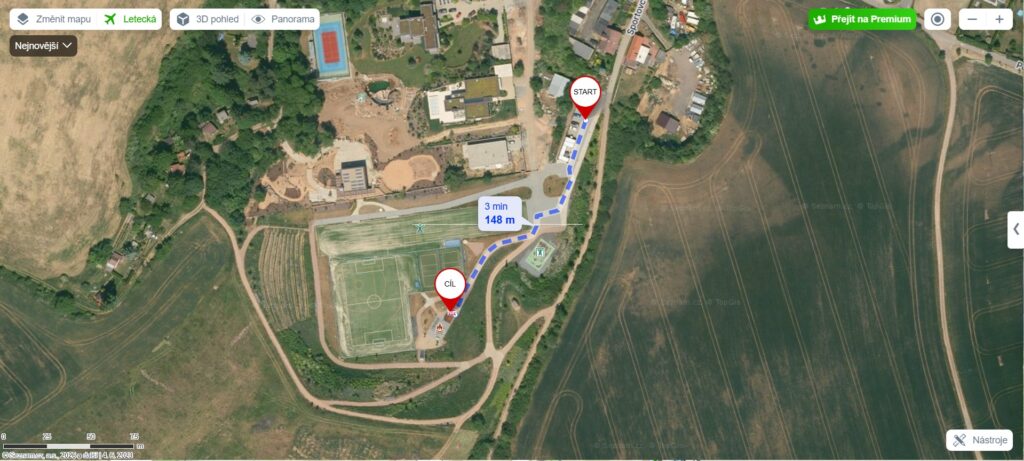
Task: Center map on my location
Action: [x=937, y=19]
